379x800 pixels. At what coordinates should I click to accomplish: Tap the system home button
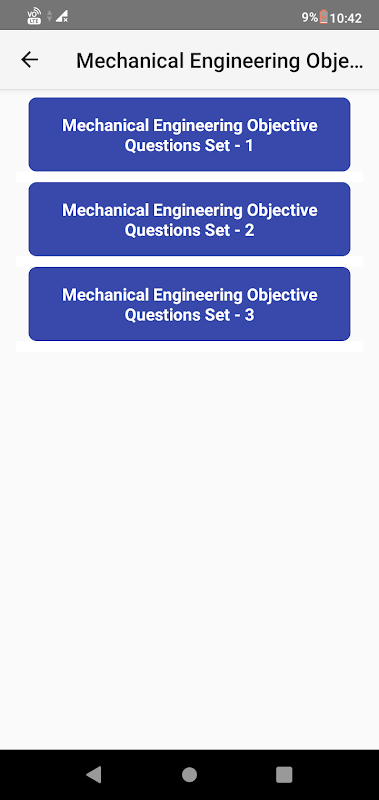(x=189, y=774)
